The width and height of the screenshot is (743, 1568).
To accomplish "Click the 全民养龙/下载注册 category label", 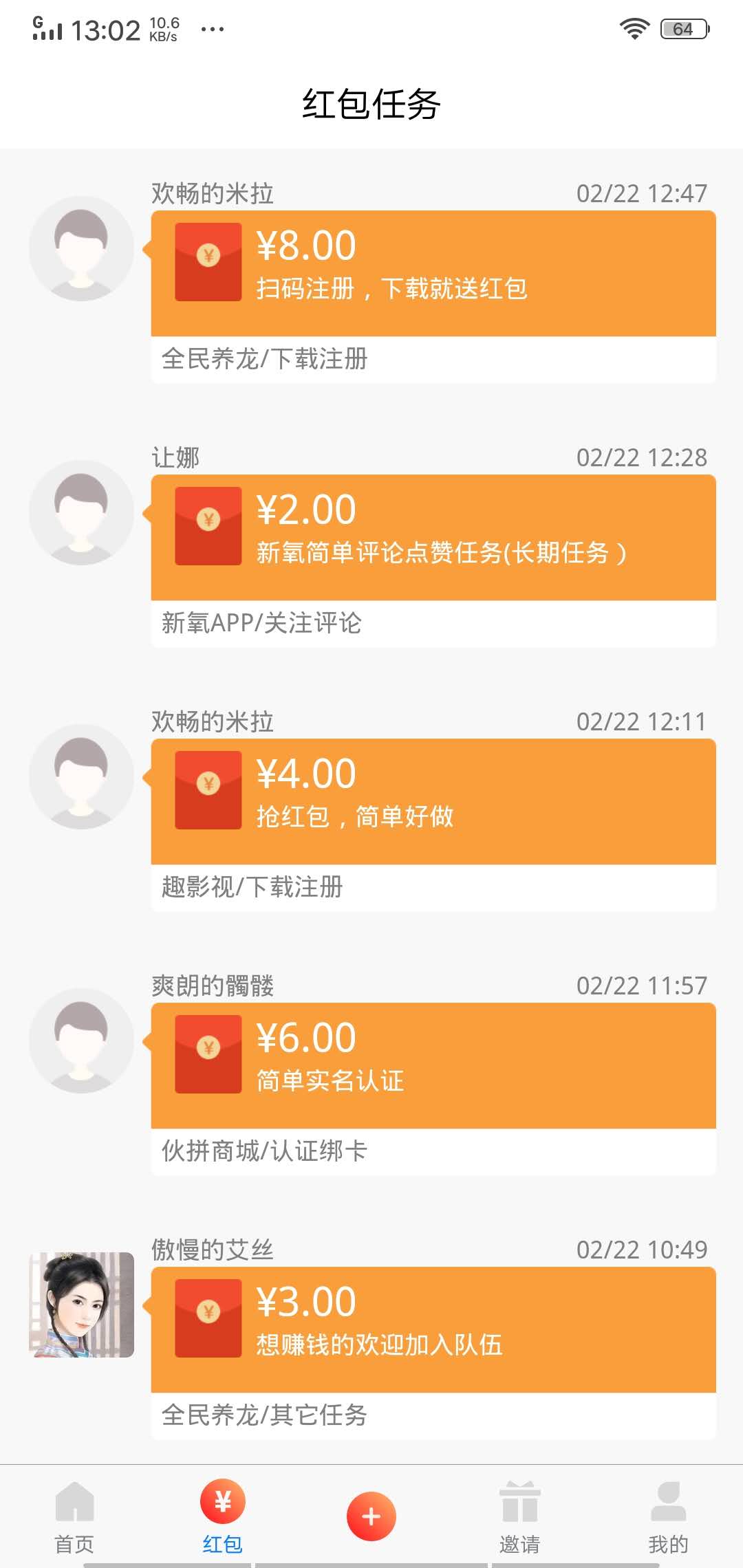I will [264, 358].
